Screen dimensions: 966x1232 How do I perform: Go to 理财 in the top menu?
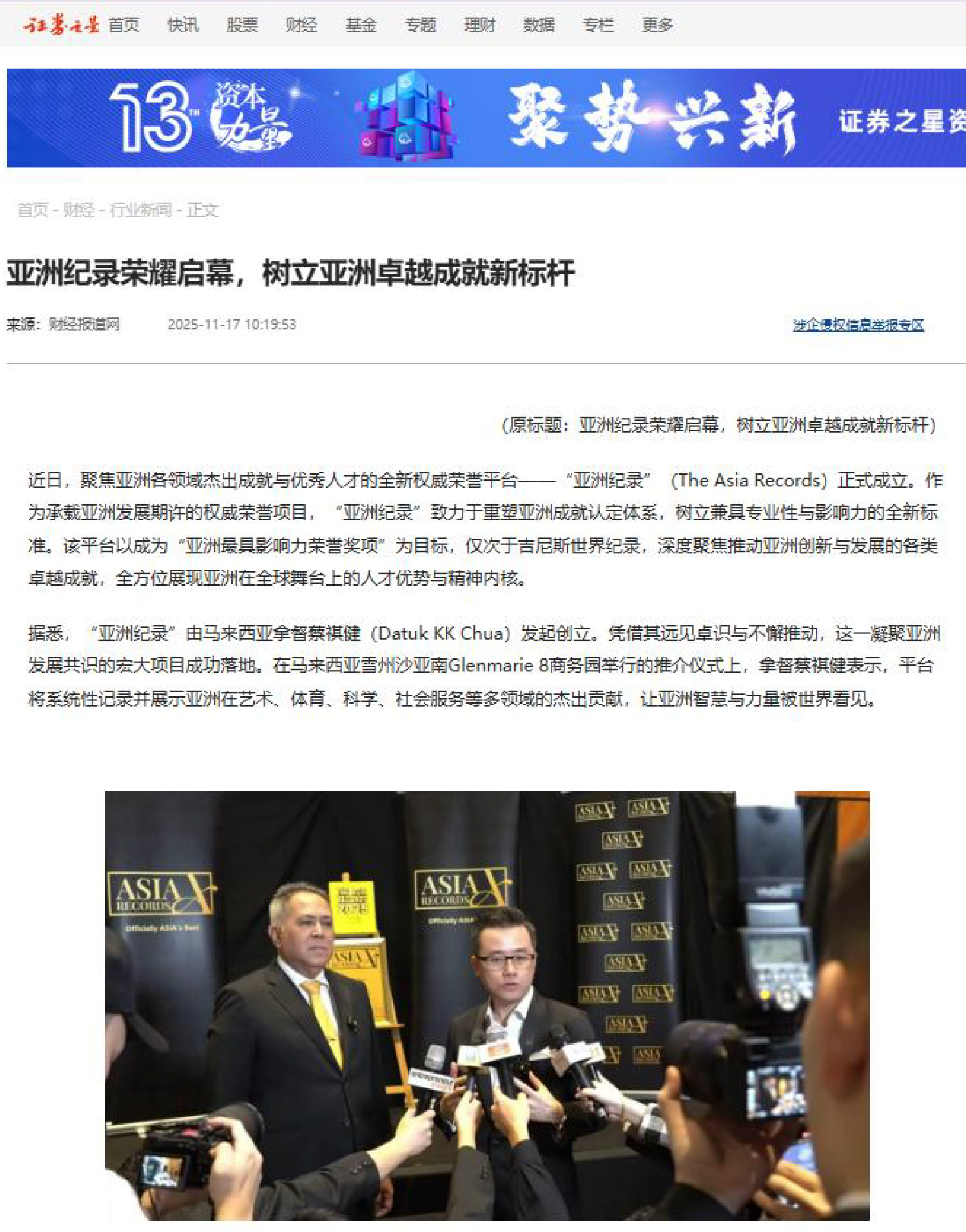tap(479, 25)
